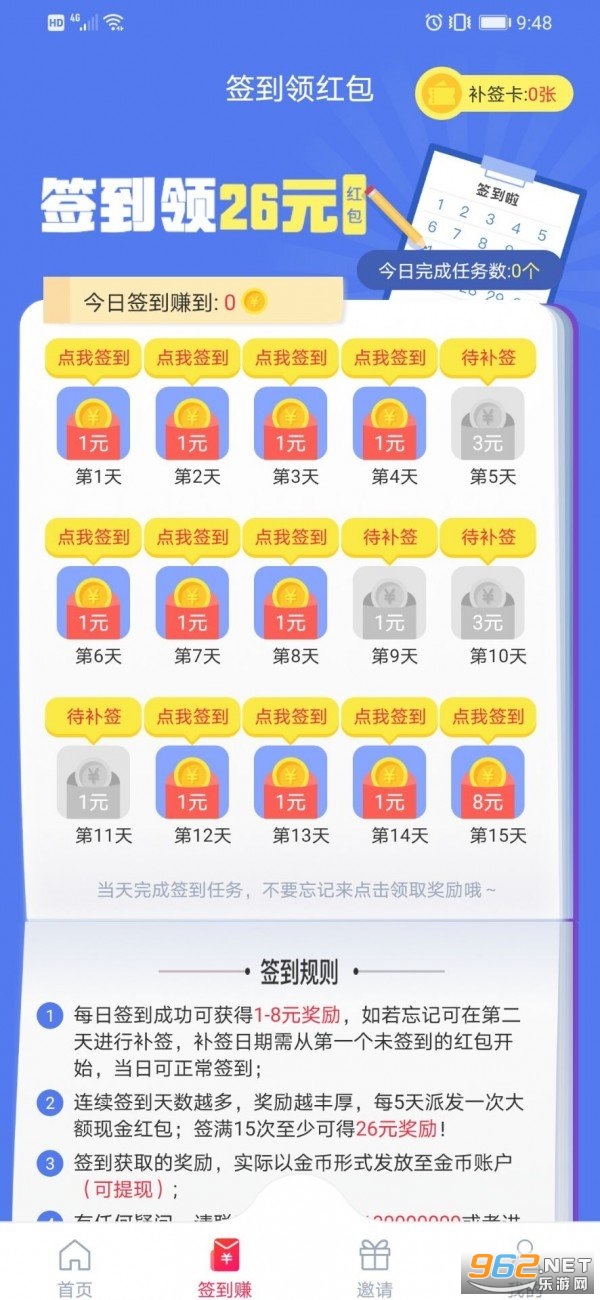Open the 签到赚 tab
This screenshot has width=600, height=1300.
225,1267
